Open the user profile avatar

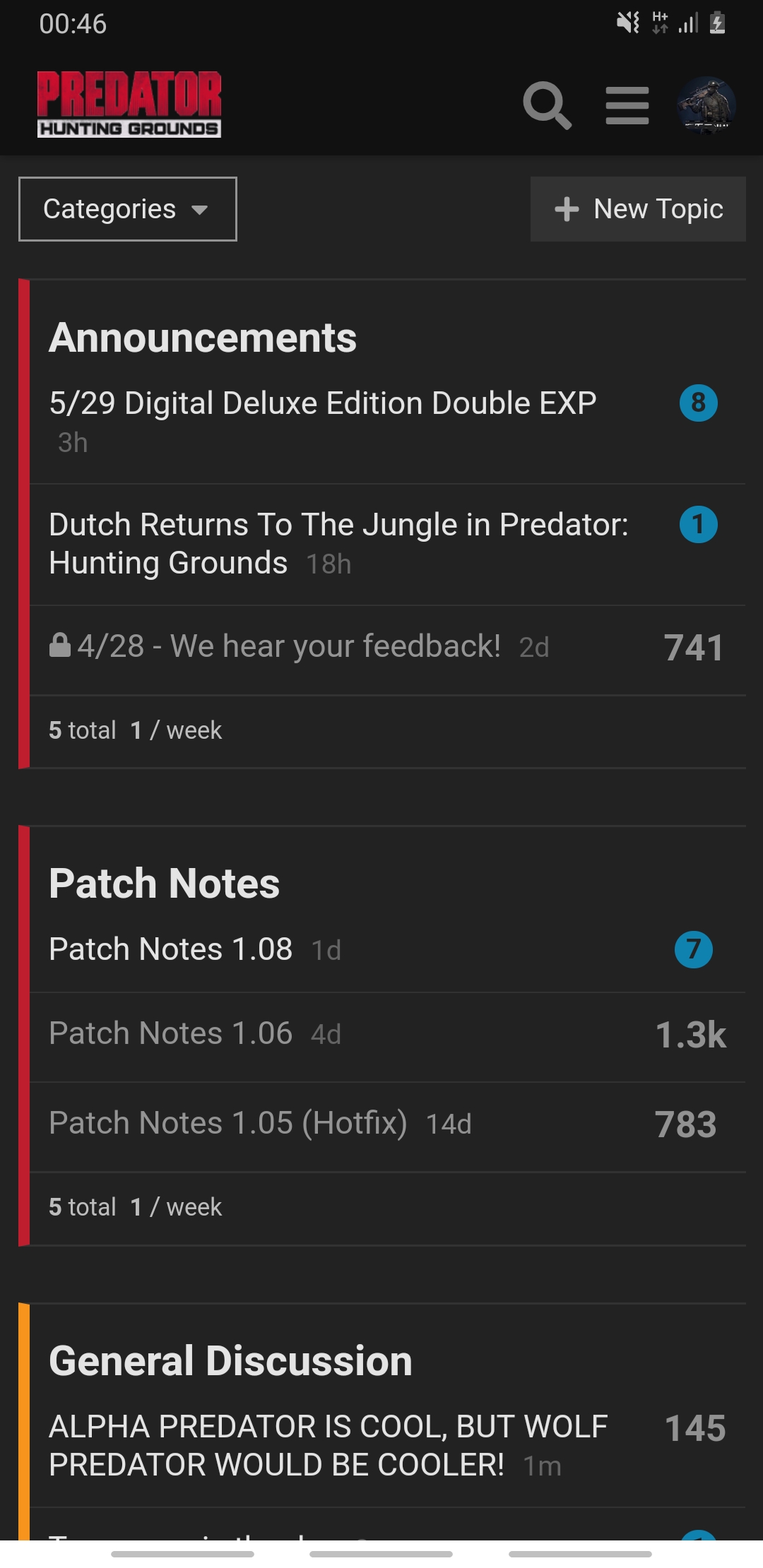(706, 106)
